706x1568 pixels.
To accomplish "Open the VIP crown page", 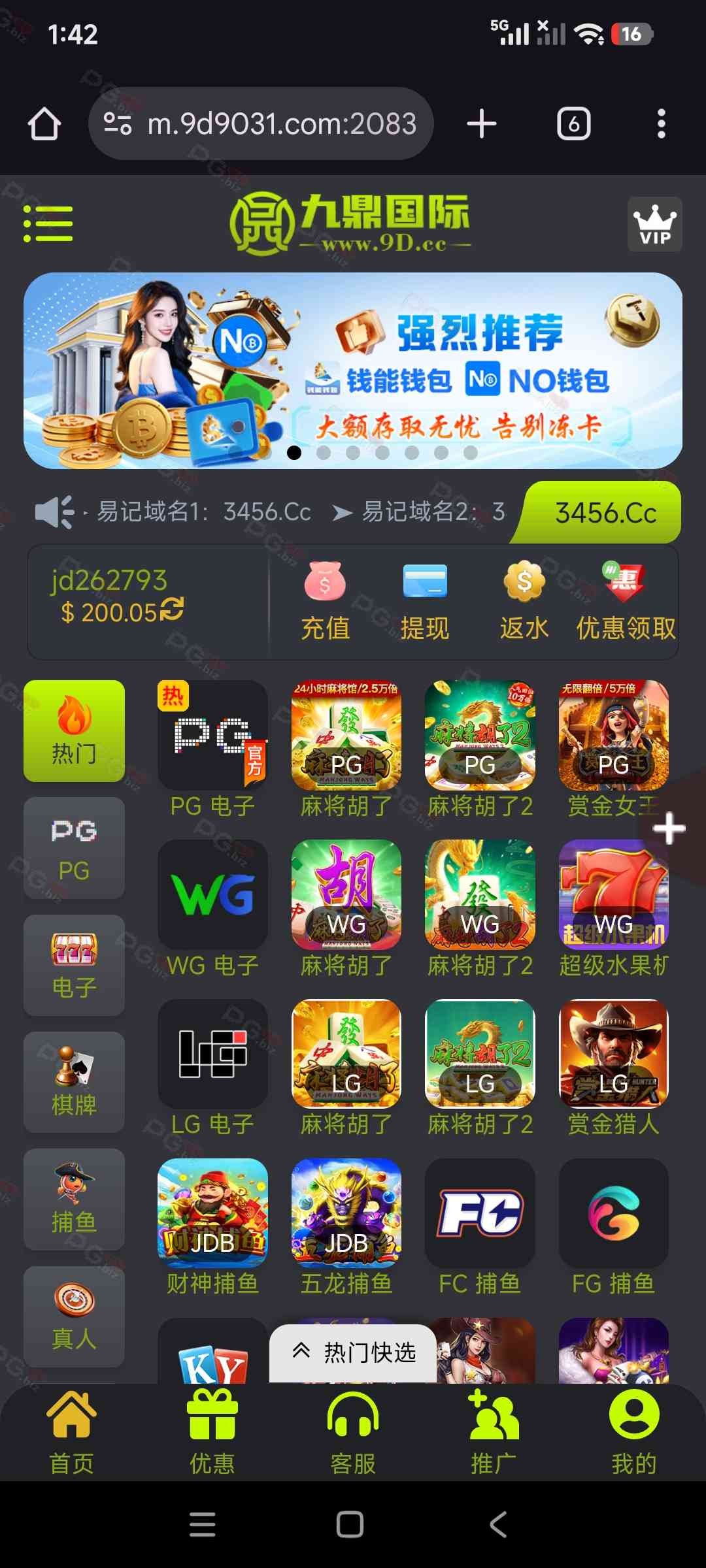I will [654, 224].
